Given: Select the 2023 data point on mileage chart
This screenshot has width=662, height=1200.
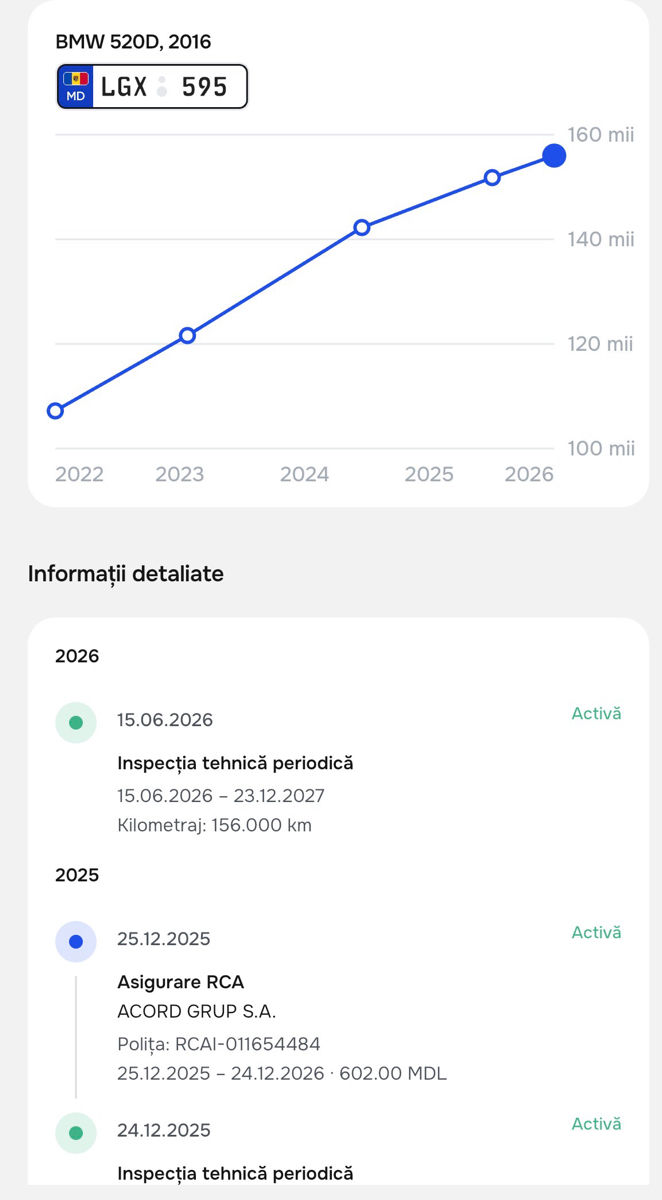Looking at the screenshot, I should tap(187, 335).
